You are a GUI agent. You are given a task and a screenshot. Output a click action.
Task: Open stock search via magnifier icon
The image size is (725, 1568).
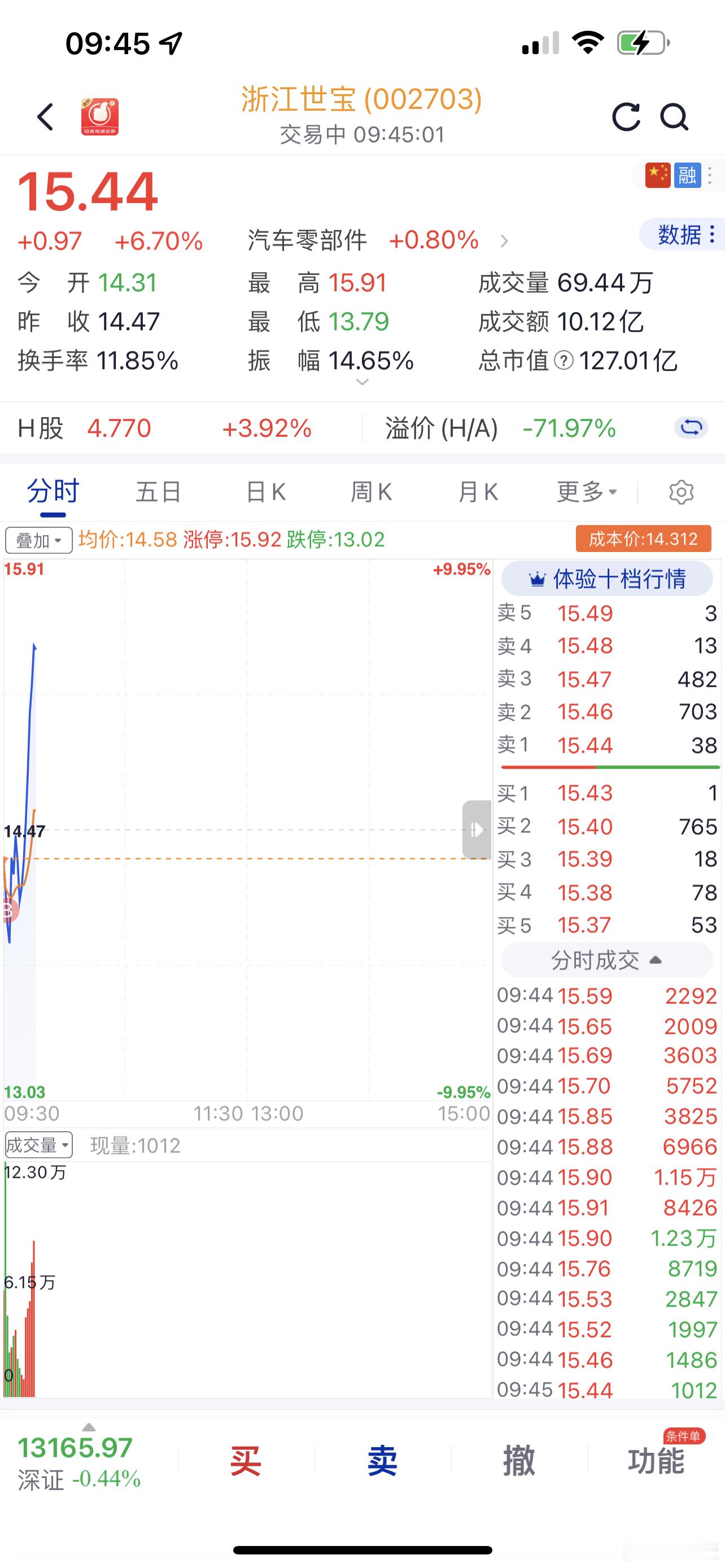673,116
